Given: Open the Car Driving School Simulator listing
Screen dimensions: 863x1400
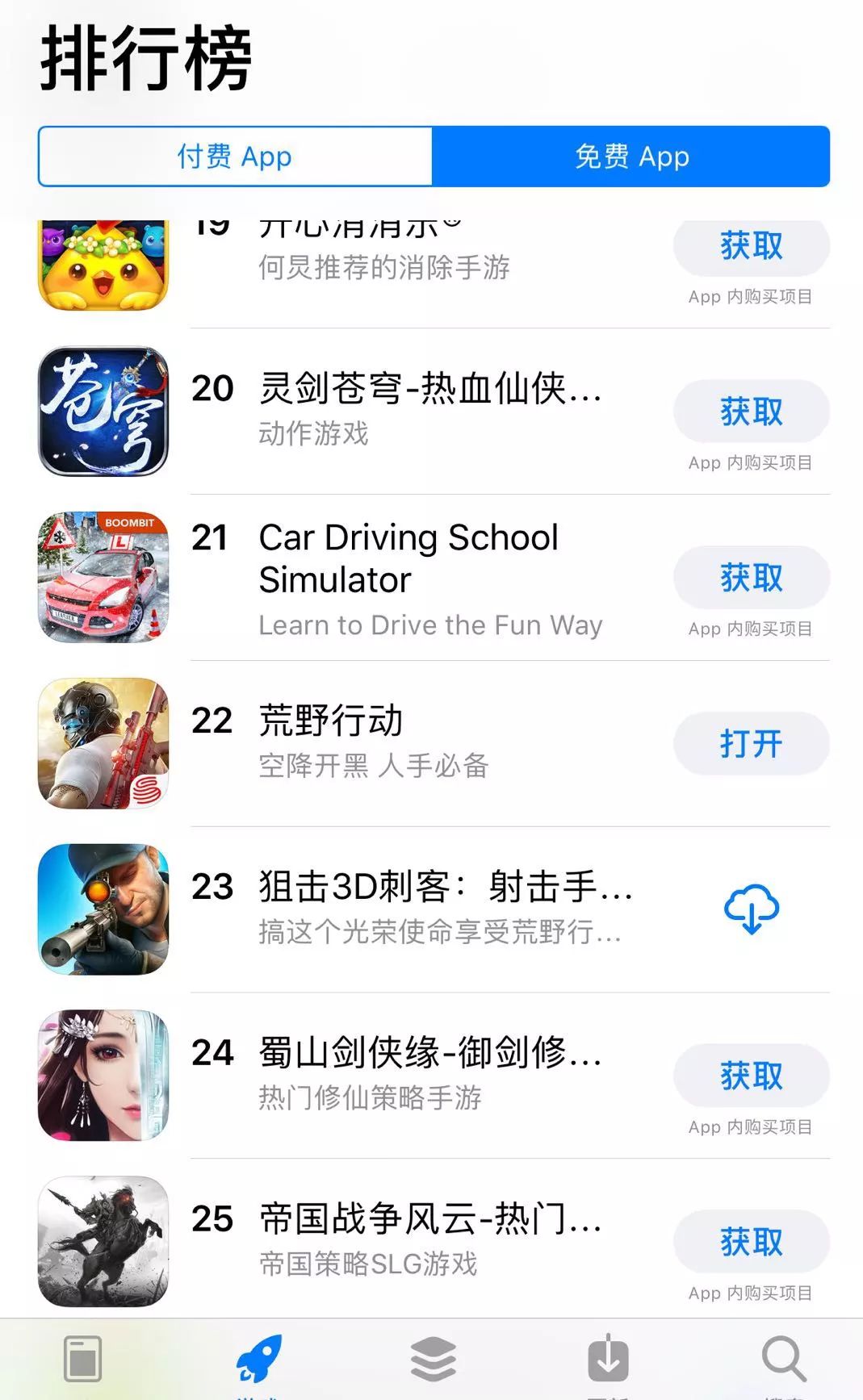Looking at the screenshot, I should click(408, 558).
